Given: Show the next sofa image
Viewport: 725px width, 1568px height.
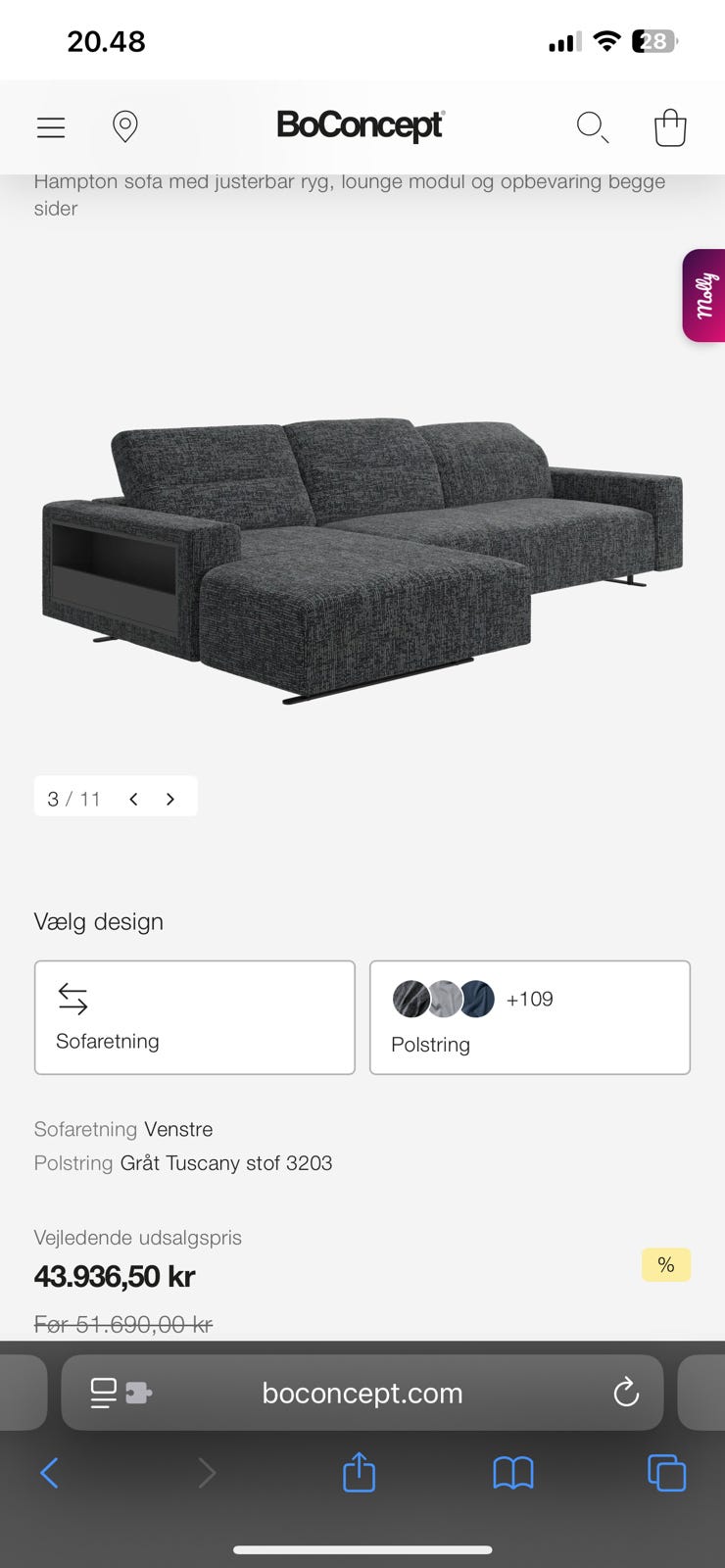Looking at the screenshot, I should click(x=170, y=799).
